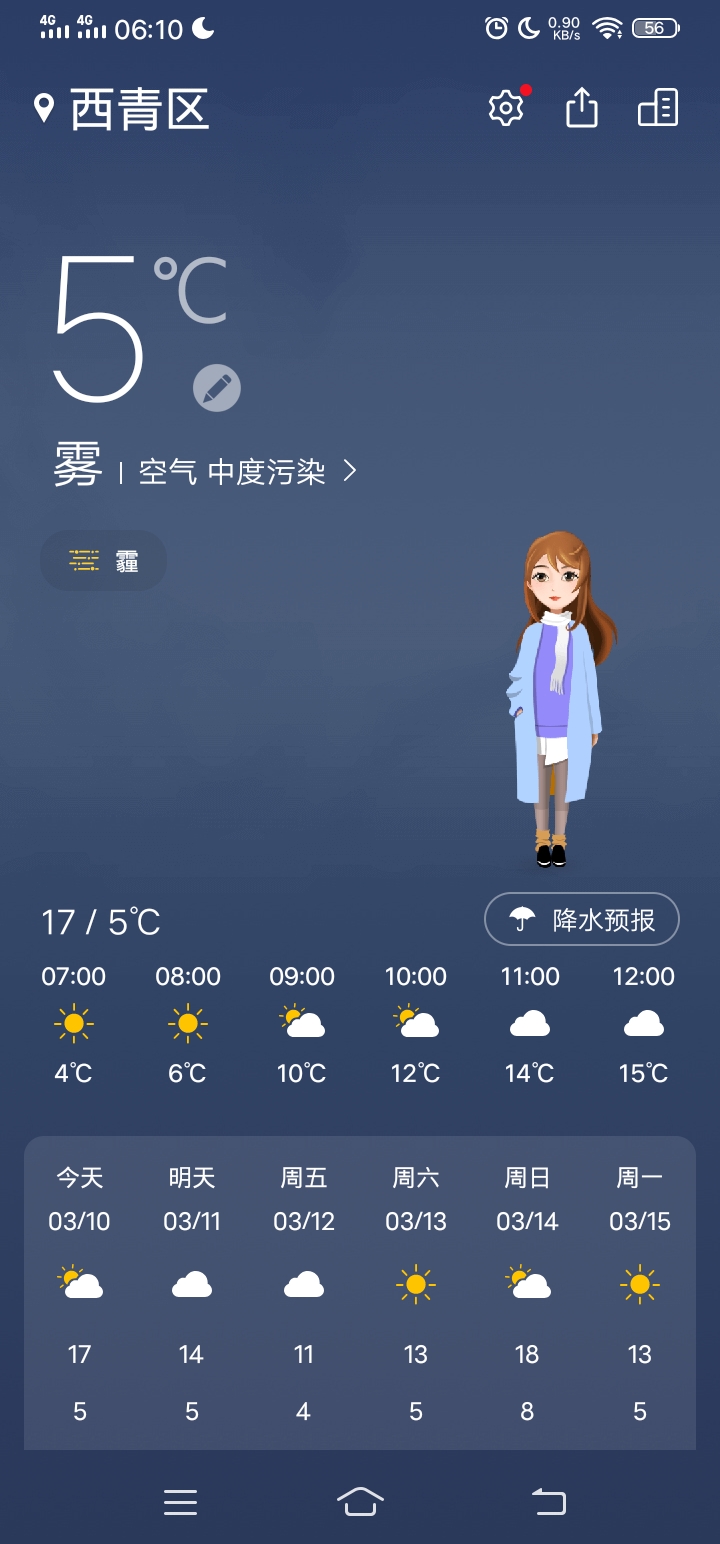Tap the cartoon dressing assistant girl
This screenshot has height=1544, width=720.
[x=558, y=698]
